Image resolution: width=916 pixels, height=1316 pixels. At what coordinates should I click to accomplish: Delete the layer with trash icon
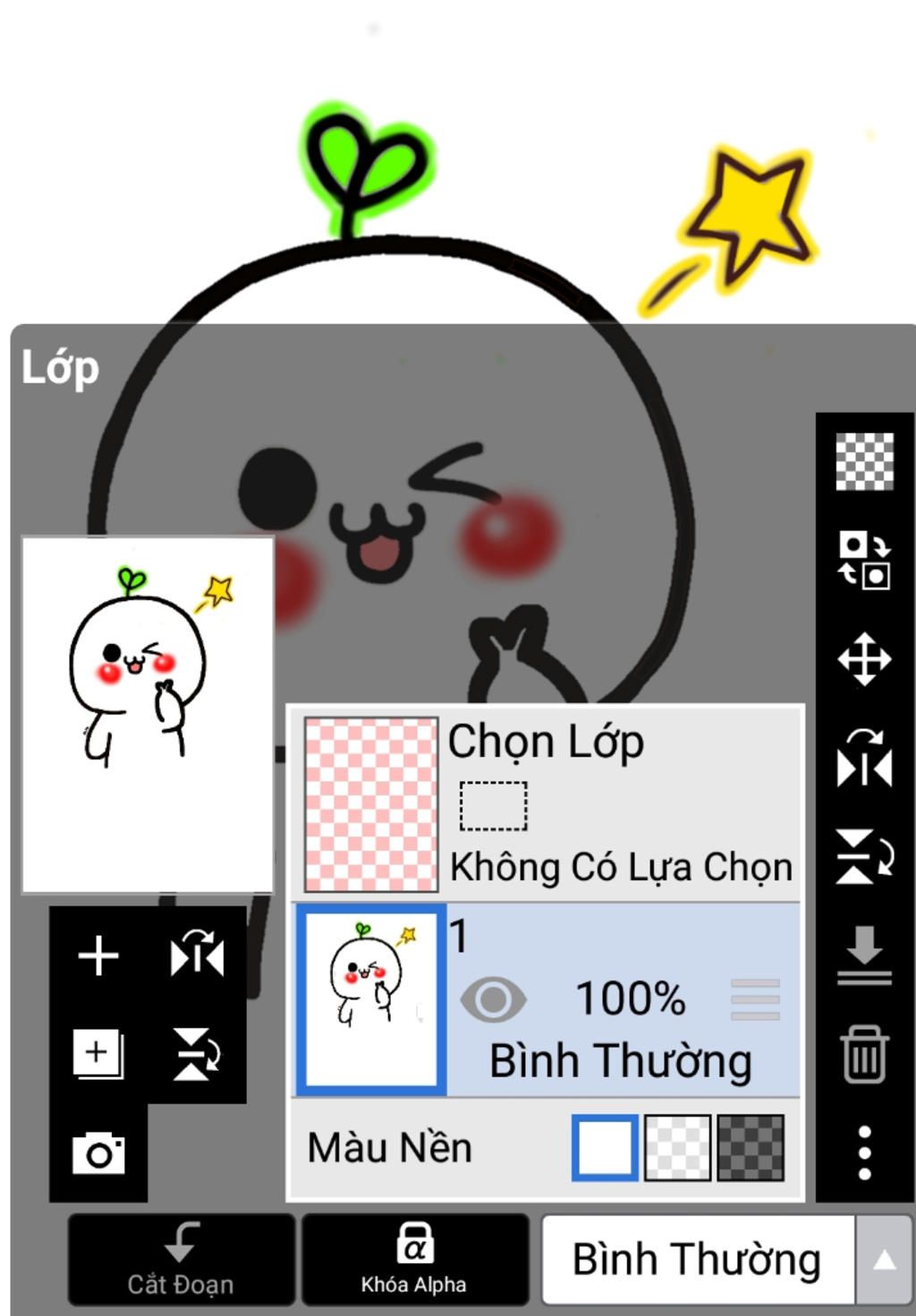pyautogui.click(x=864, y=1054)
